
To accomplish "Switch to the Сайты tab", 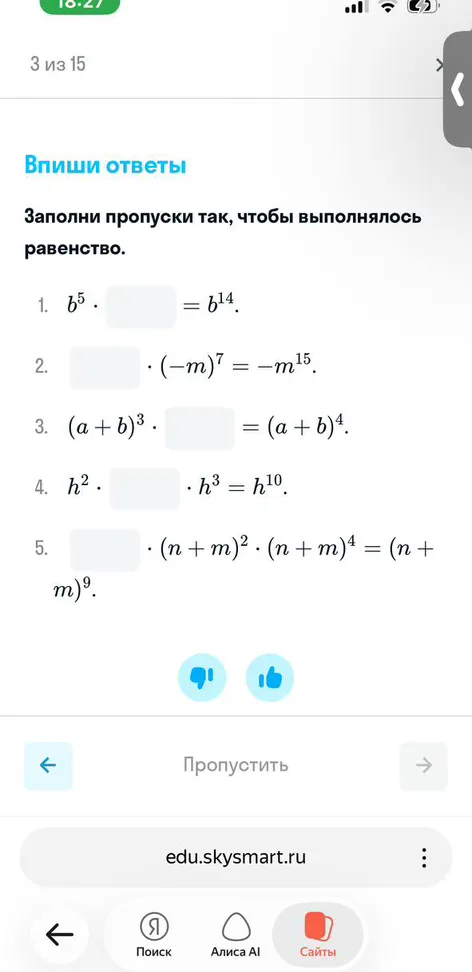I will pyautogui.click(x=318, y=935).
